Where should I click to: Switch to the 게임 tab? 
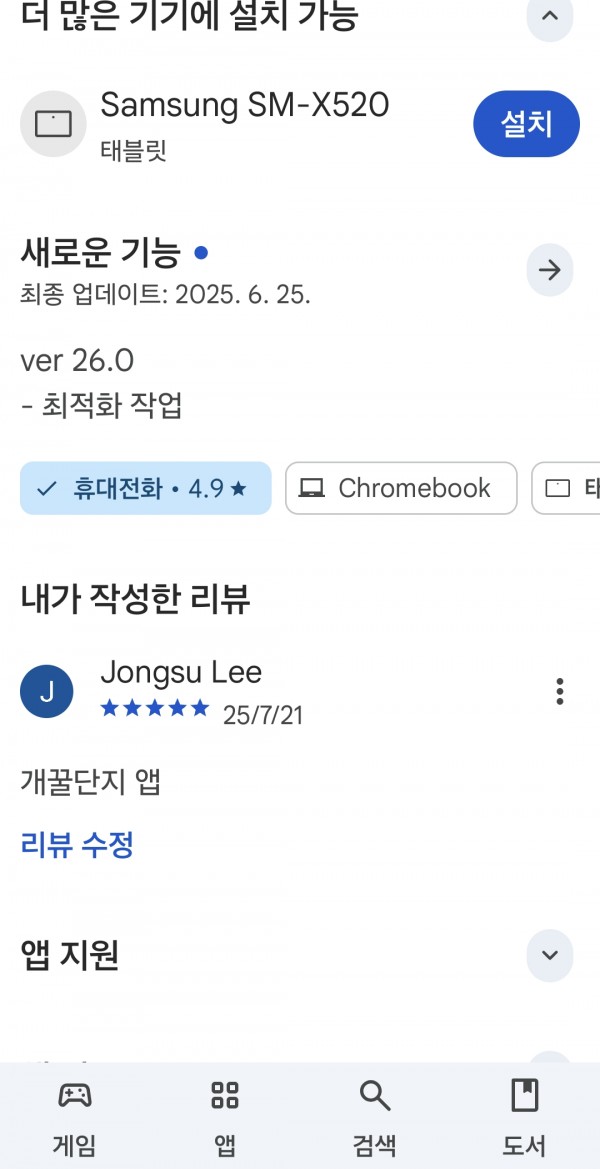click(75, 1118)
